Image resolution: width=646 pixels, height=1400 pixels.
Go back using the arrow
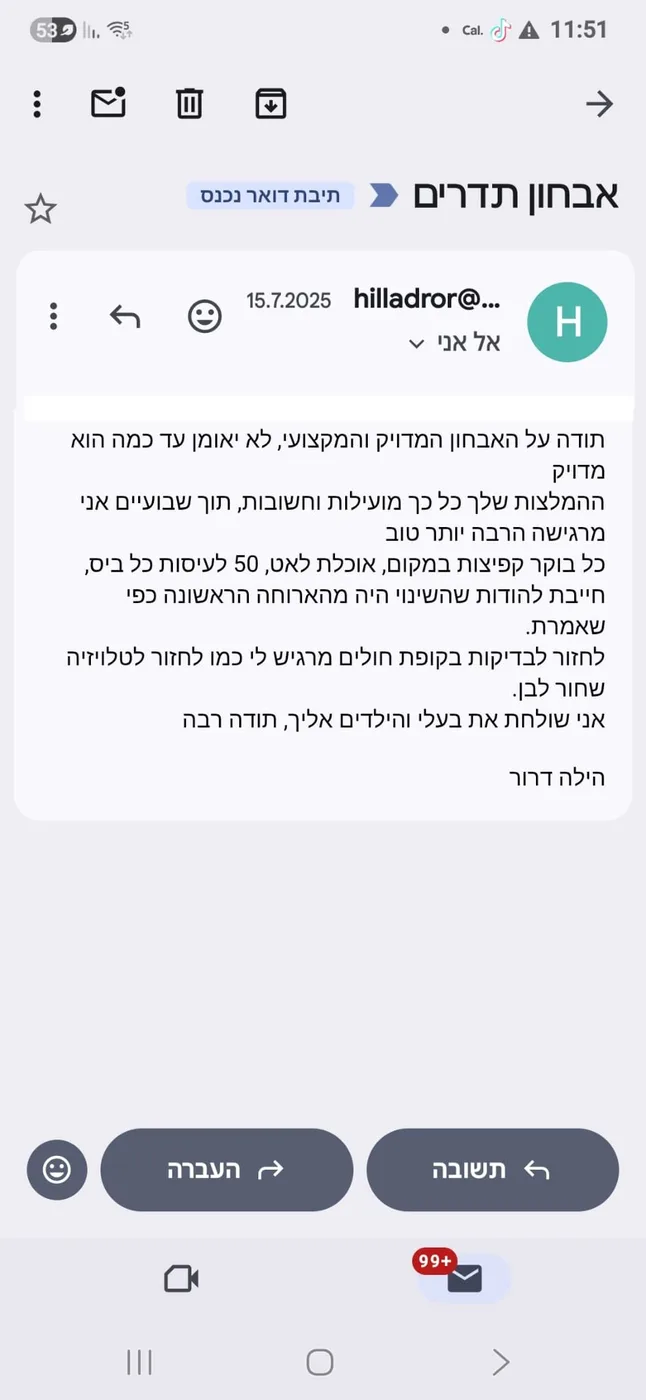pyautogui.click(x=599, y=104)
